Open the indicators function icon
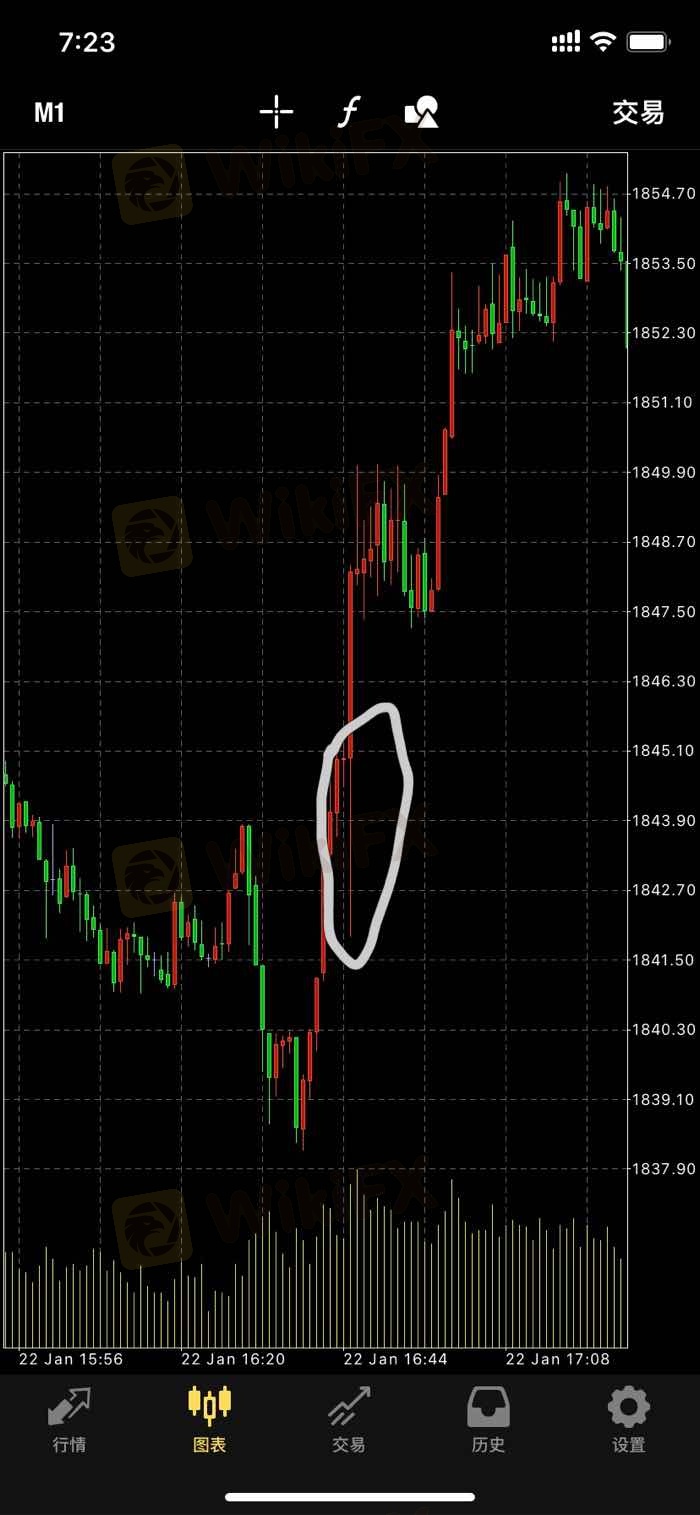Image resolution: width=700 pixels, height=1515 pixels. click(x=347, y=112)
